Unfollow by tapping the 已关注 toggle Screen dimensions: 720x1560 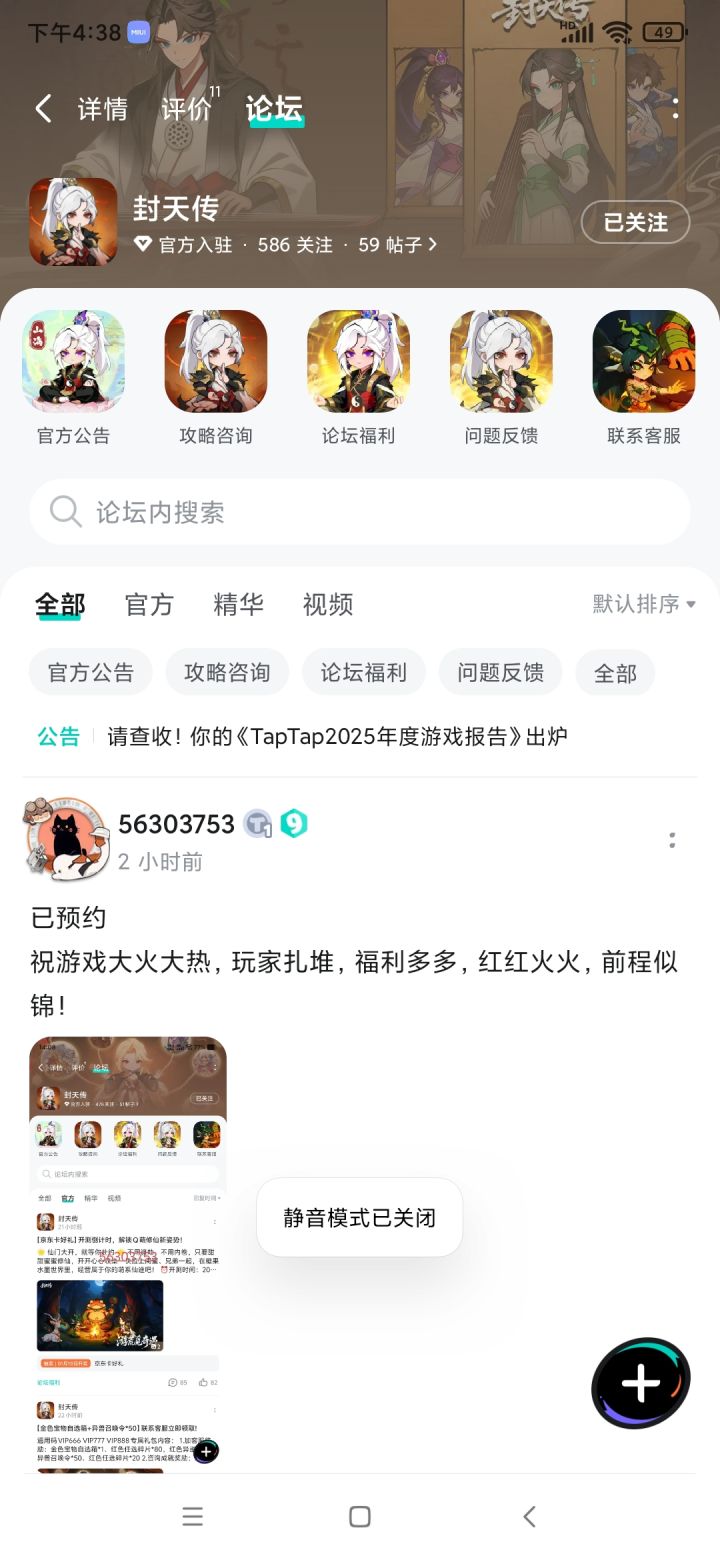pyautogui.click(x=635, y=223)
